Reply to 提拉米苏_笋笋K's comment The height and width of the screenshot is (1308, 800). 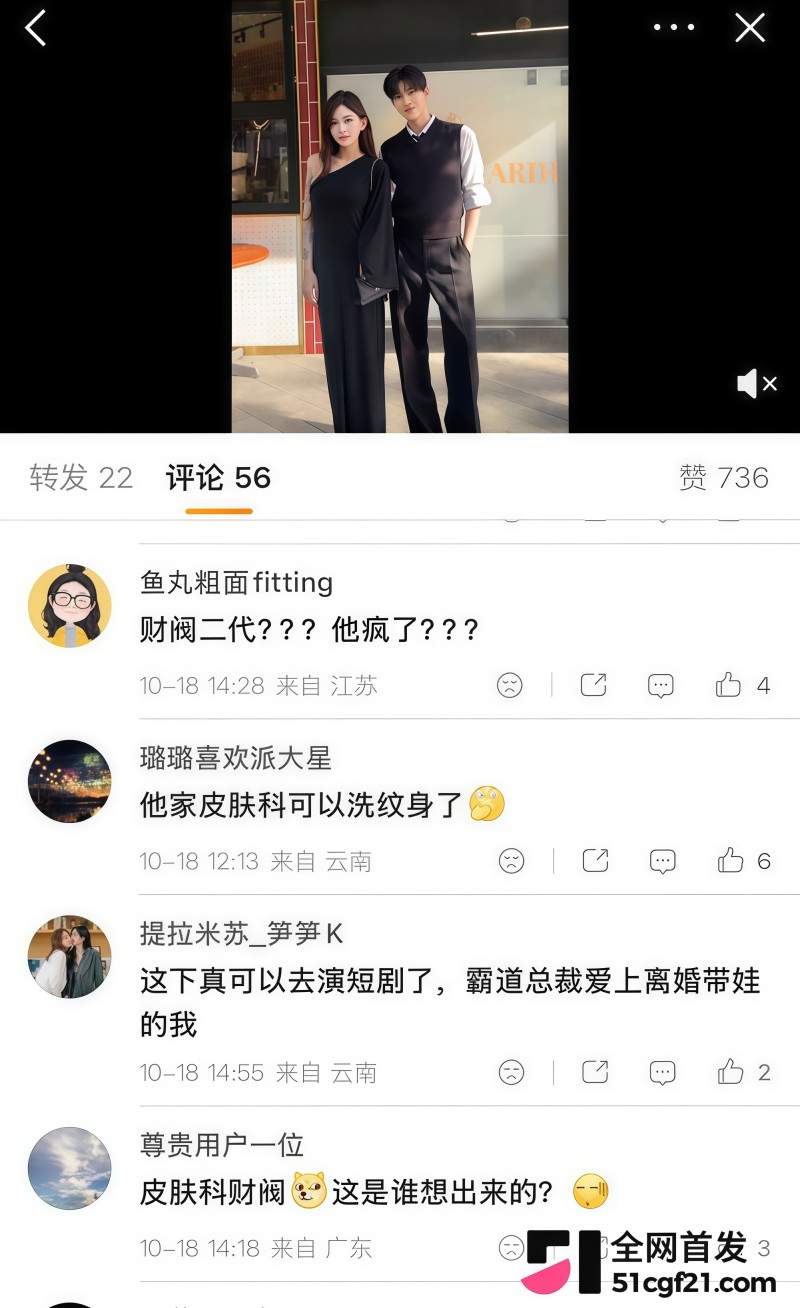(x=662, y=1073)
